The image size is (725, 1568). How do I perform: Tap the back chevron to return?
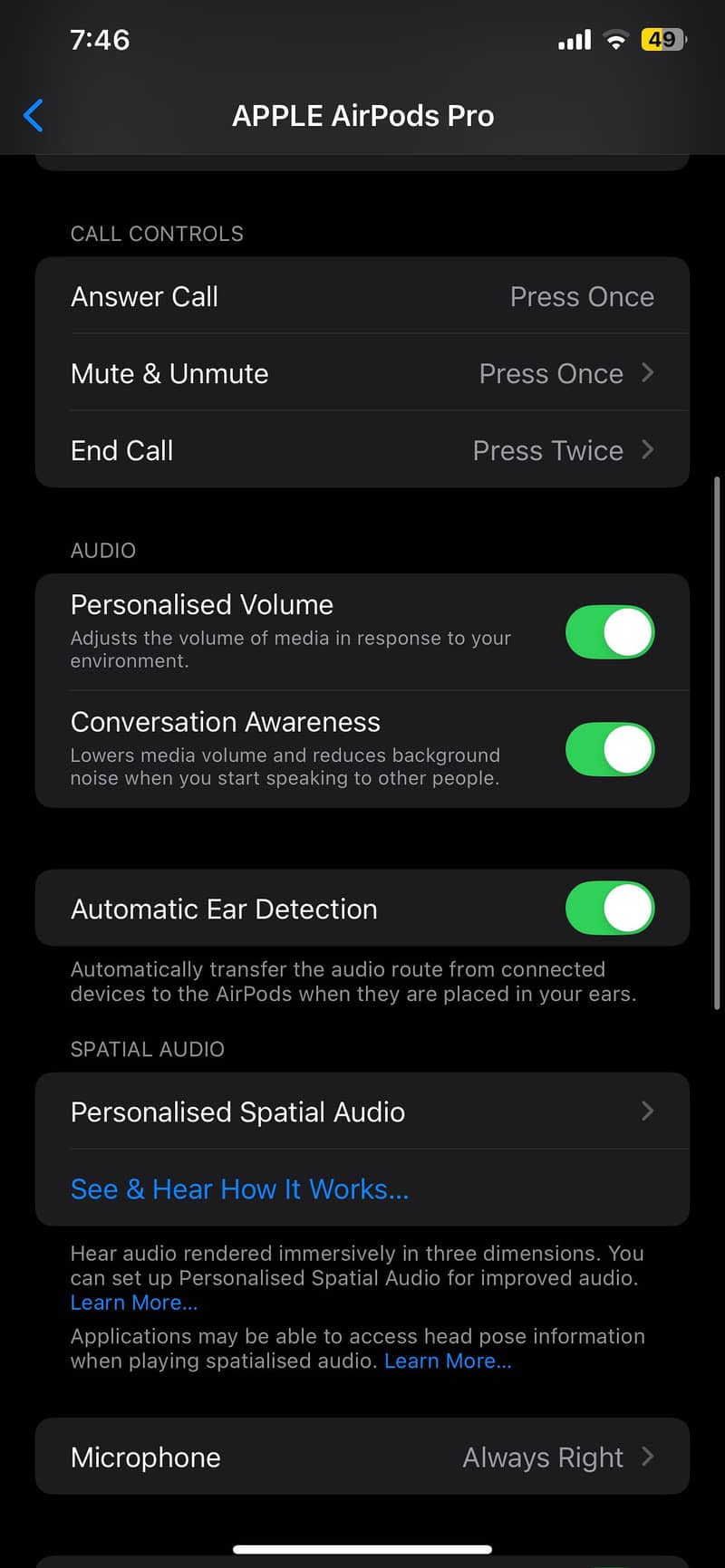pyautogui.click(x=34, y=115)
